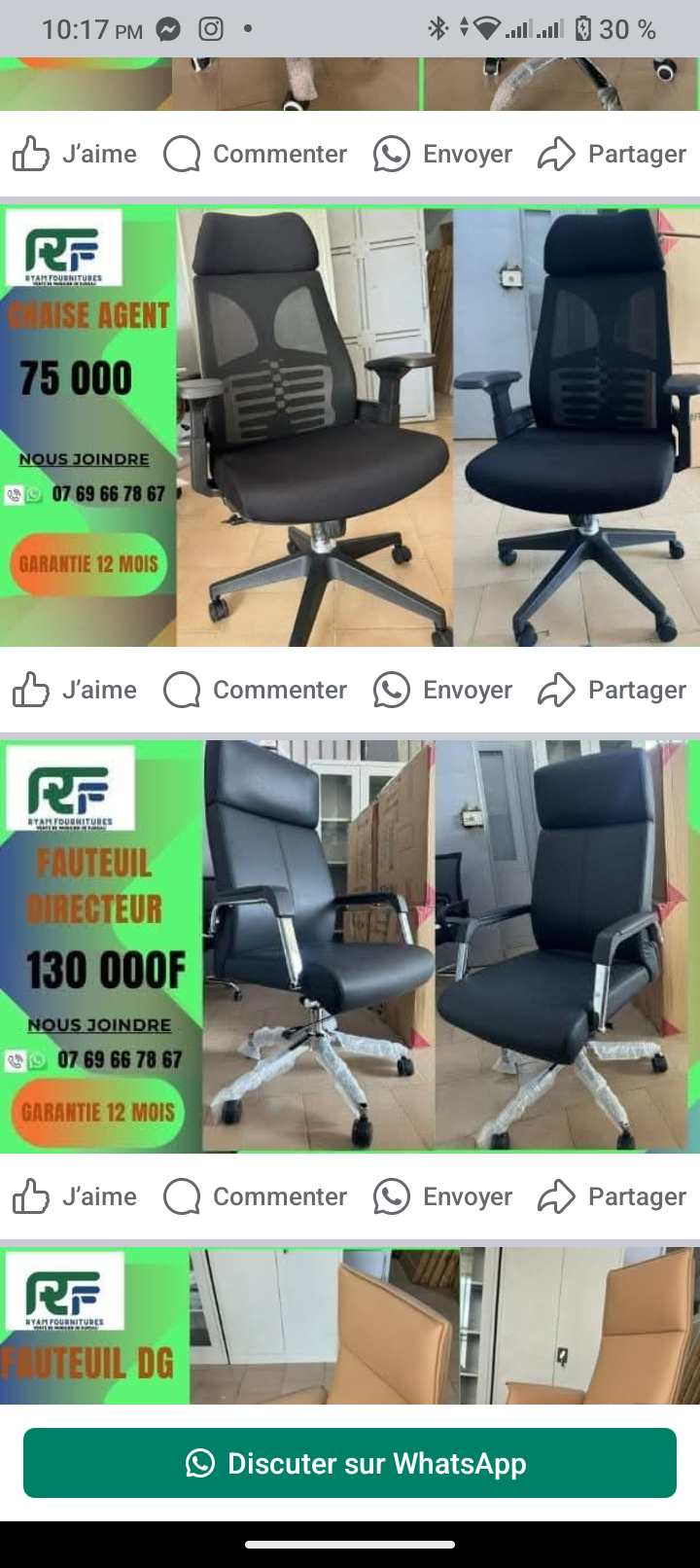700x1568 pixels.
Task: Like the Fauteuil Directeur 130 000F post
Action: coord(75,1196)
